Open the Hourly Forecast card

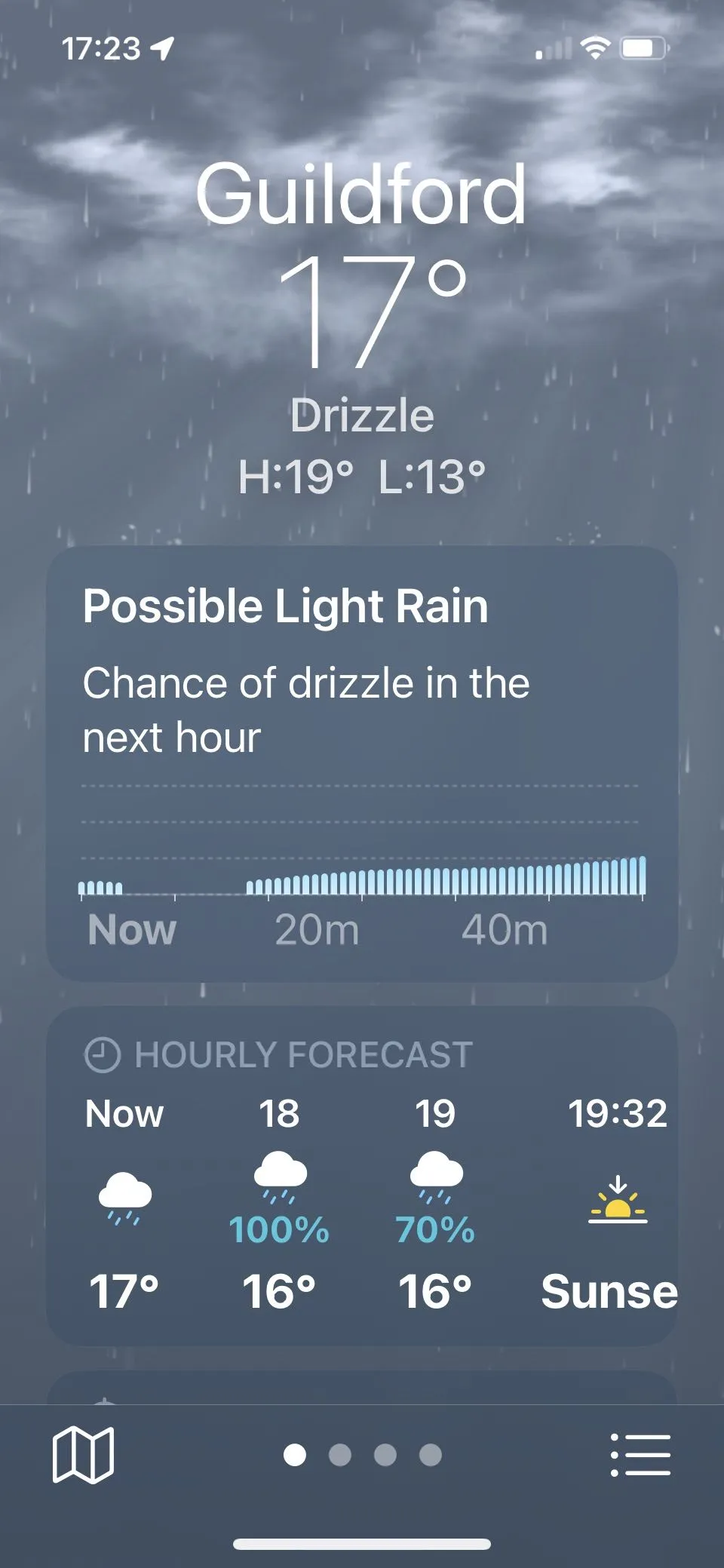(x=362, y=1177)
